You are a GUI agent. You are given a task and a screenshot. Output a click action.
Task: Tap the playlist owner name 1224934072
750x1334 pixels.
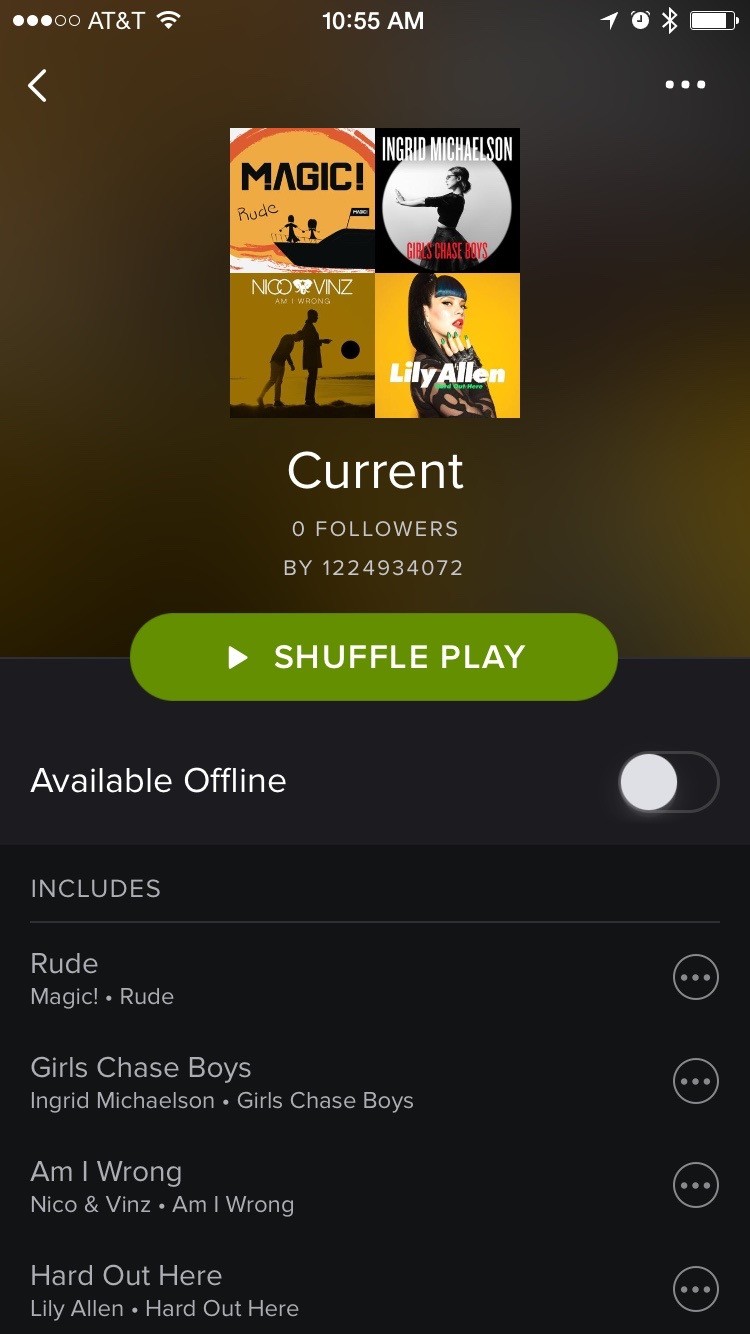tap(375, 567)
